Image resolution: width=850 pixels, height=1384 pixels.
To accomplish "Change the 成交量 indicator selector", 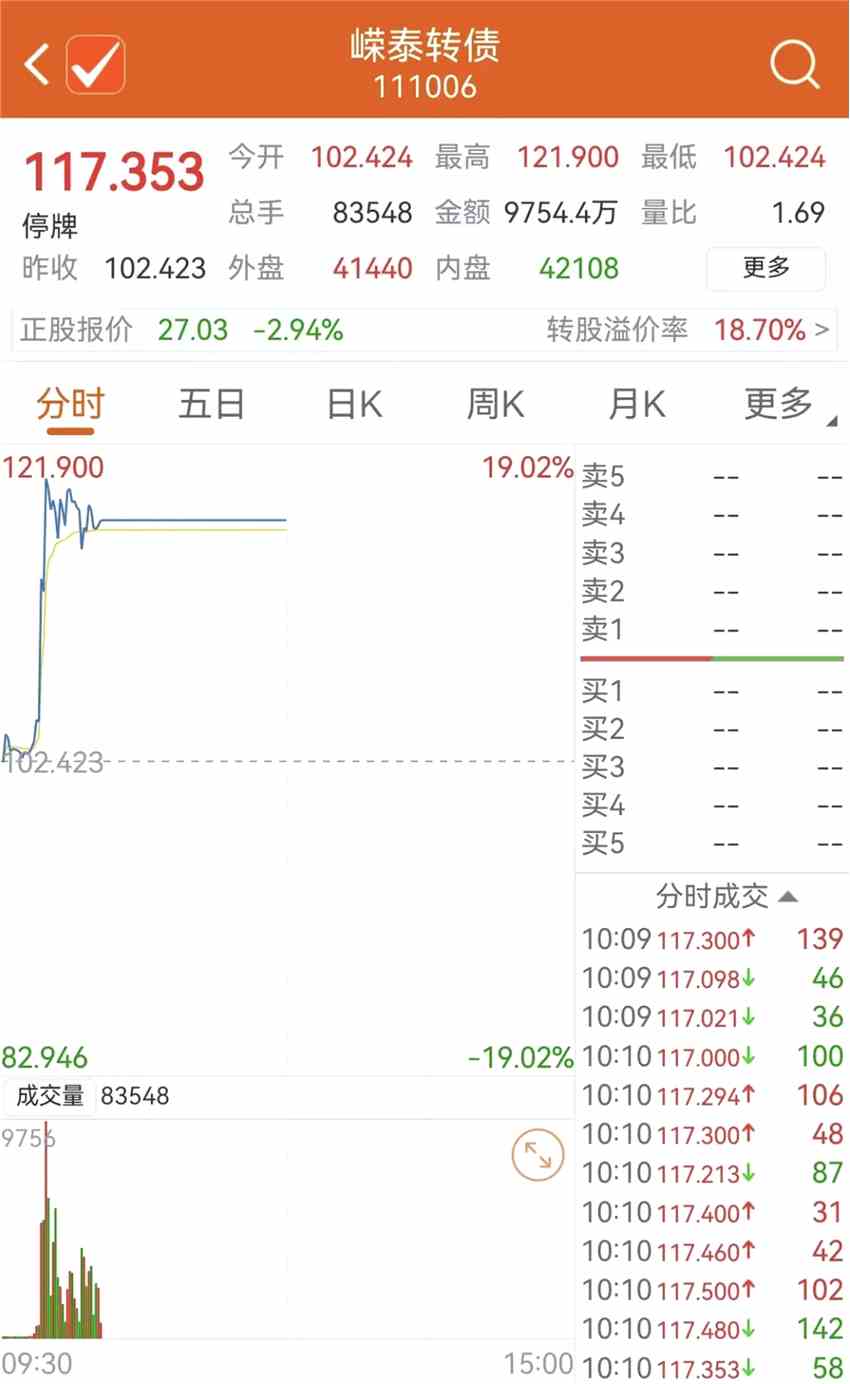I will click(50, 1096).
